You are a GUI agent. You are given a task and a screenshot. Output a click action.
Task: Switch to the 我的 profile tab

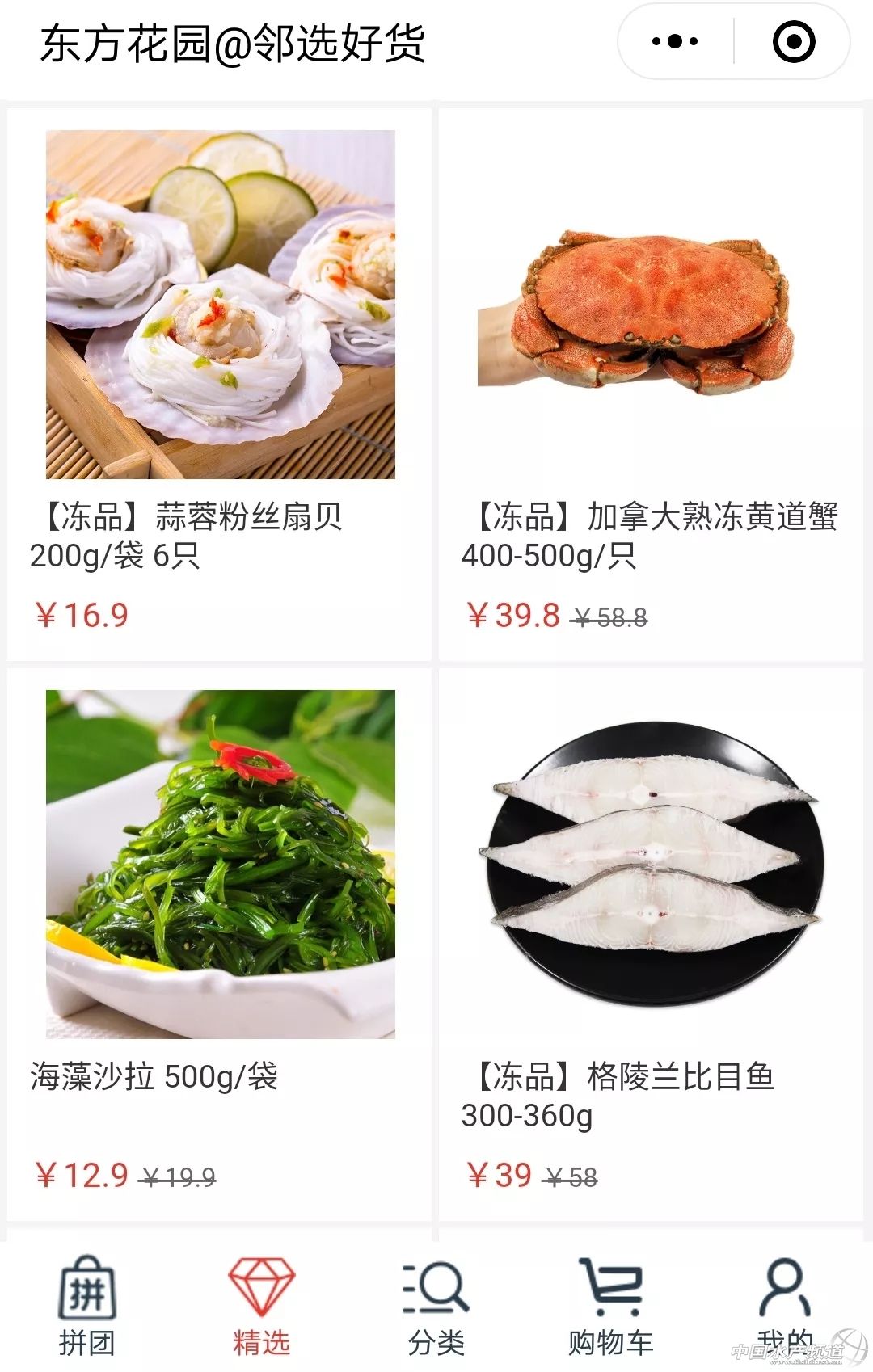(785, 1306)
